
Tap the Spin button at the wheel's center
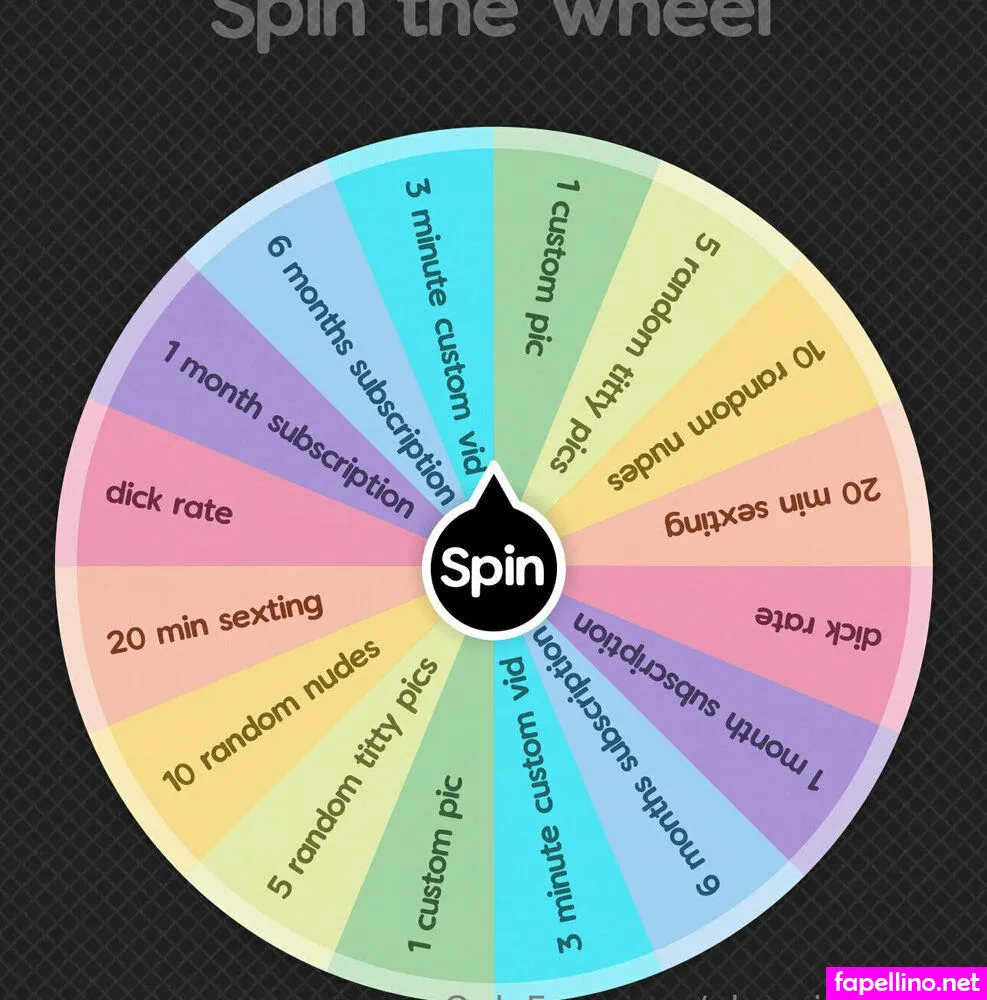tap(493, 568)
